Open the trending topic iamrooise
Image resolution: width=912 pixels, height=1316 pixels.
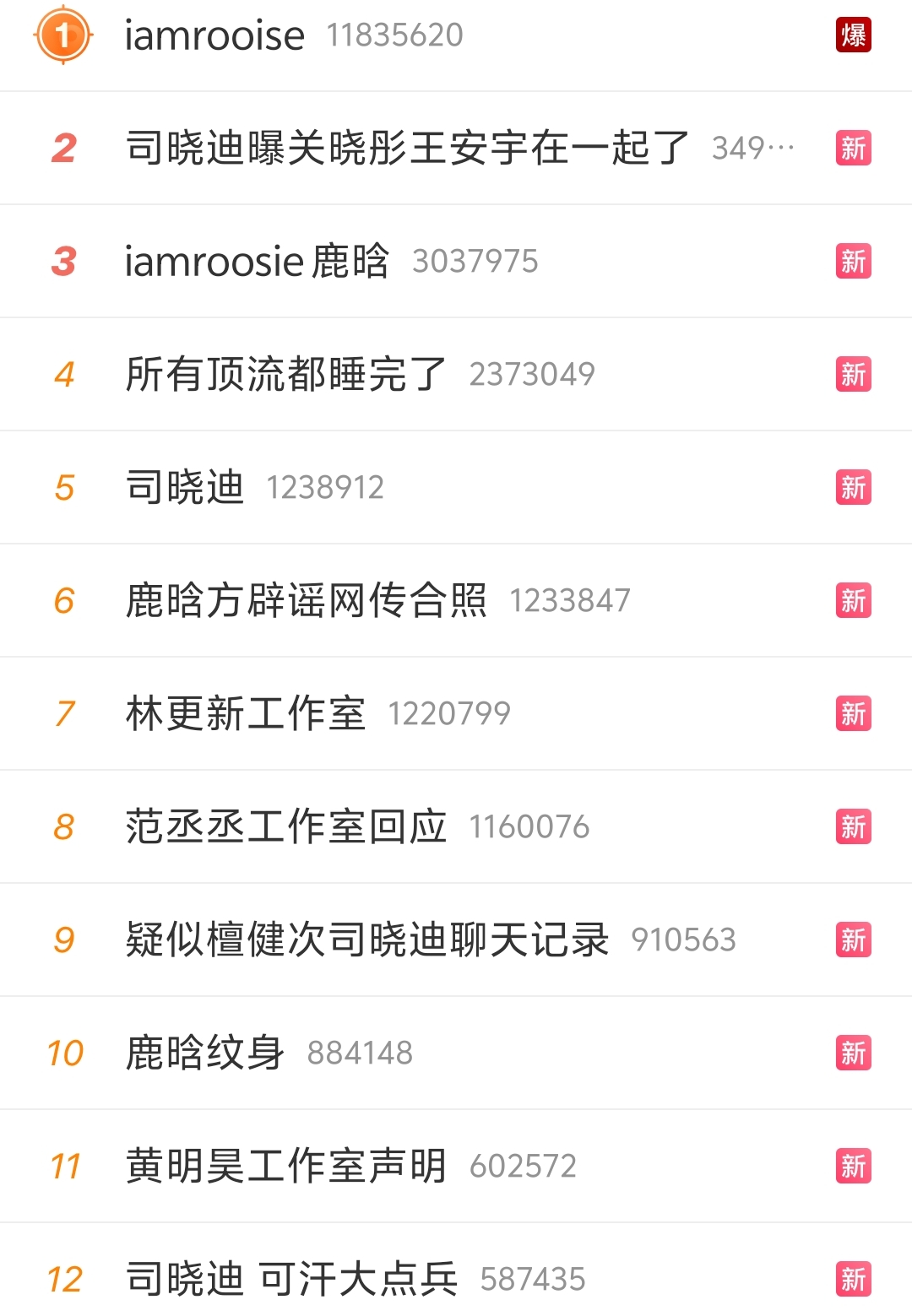[x=213, y=35]
